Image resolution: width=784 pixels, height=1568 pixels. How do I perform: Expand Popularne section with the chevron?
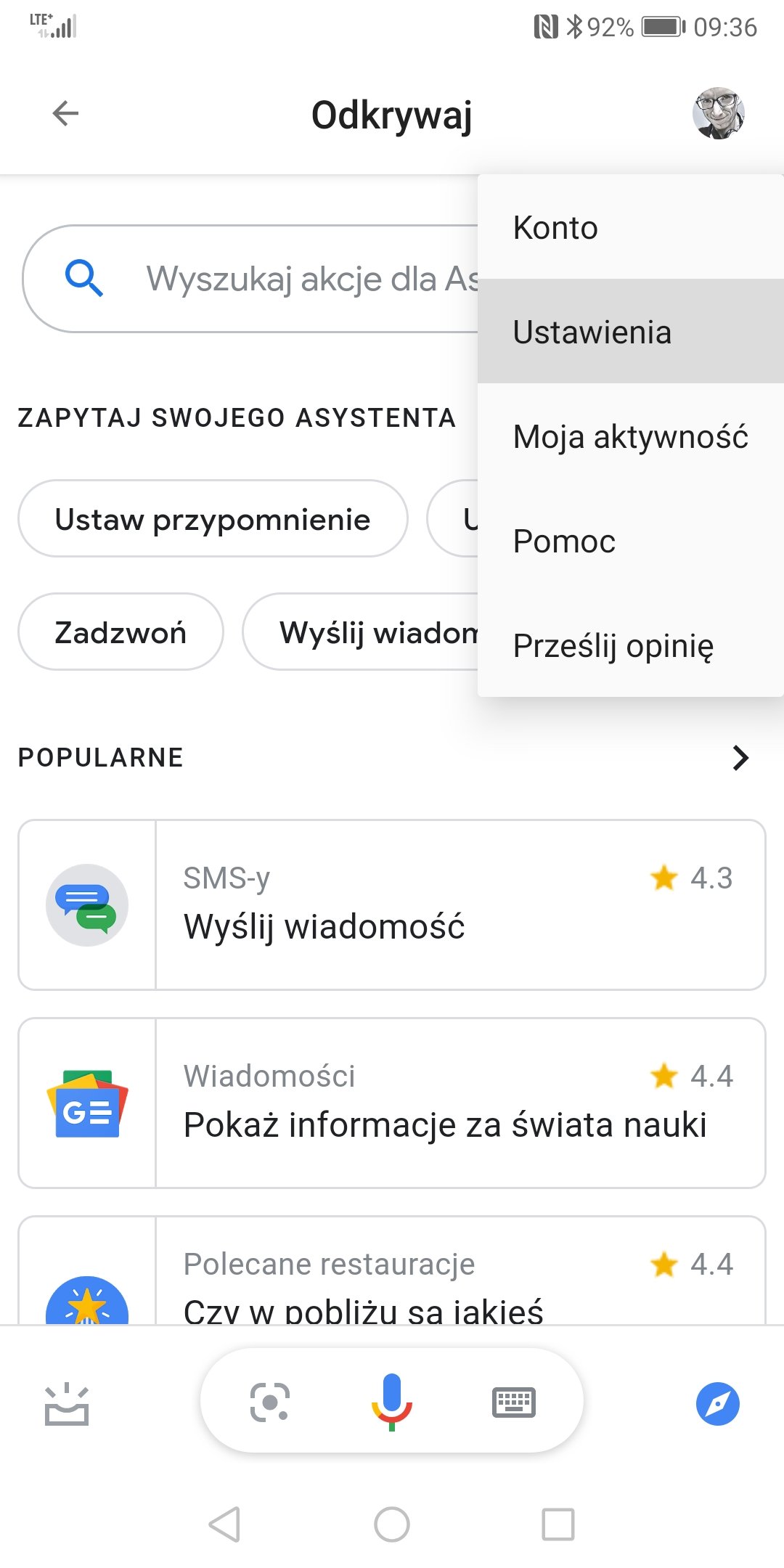(740, 757)
